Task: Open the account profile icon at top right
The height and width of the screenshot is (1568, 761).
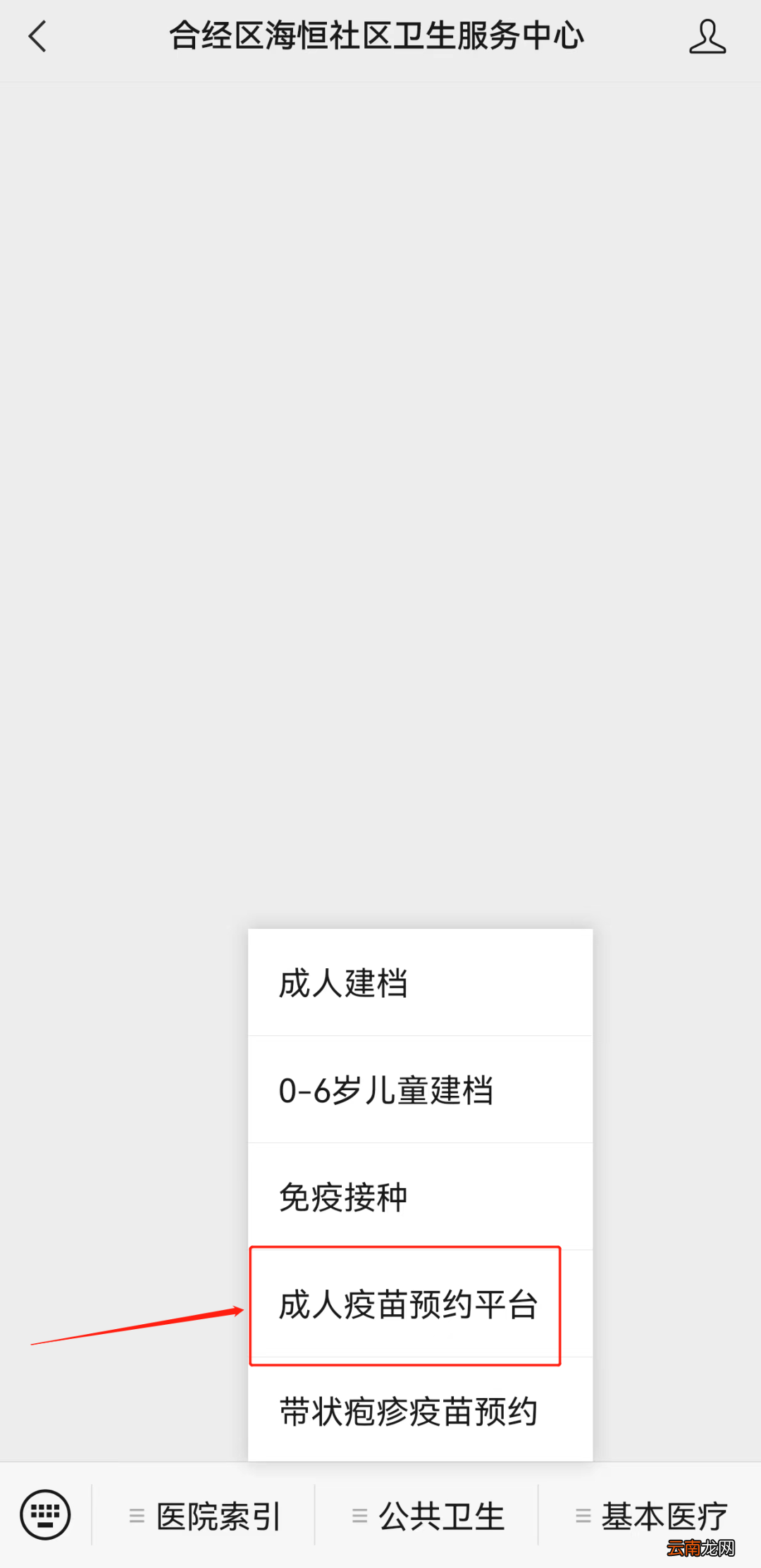Action: pyautogui.click(x=707, y=38)
